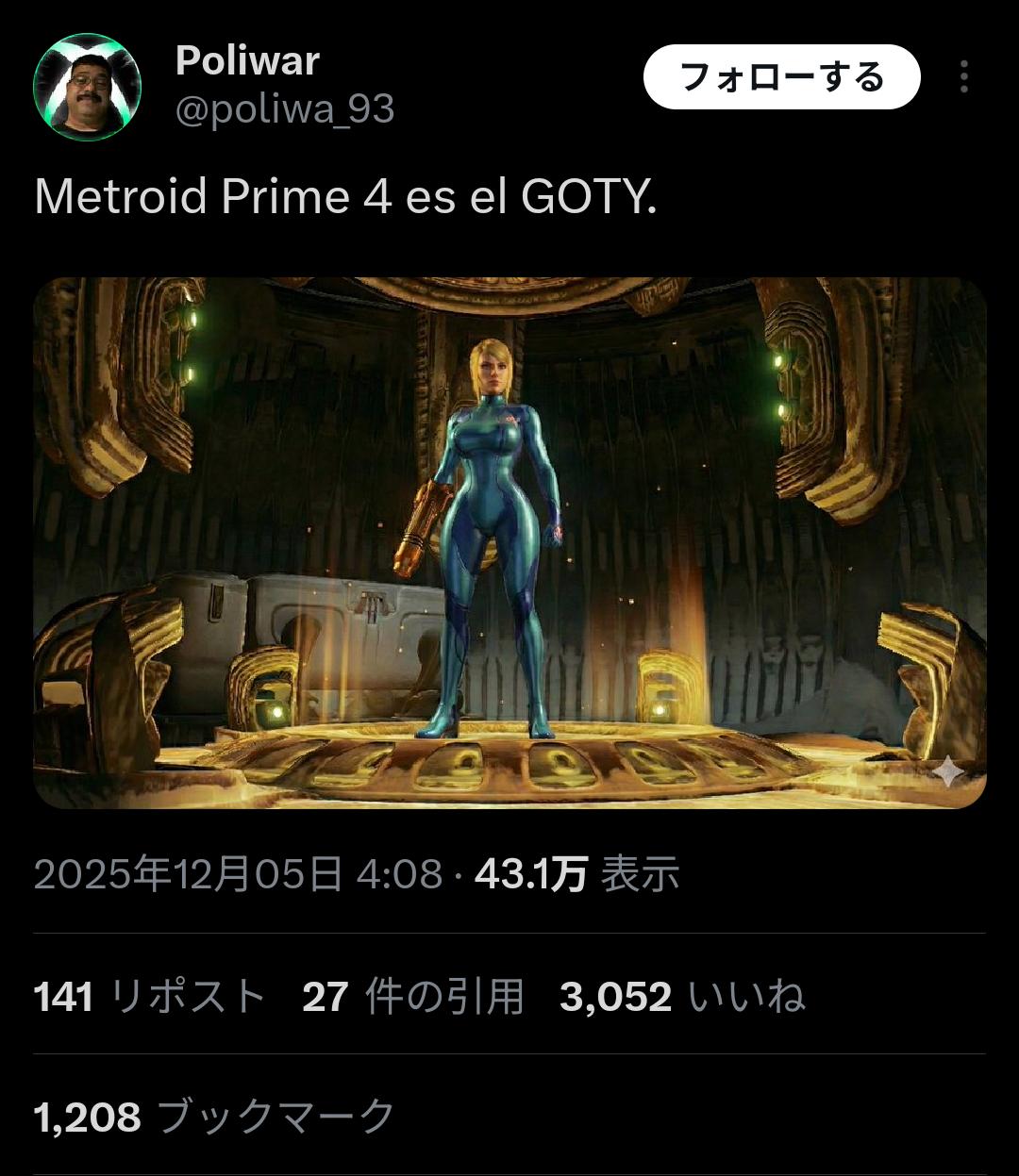Image resolution: width=1019 pixels, height=1176 pixels.
Task: Show the 27 件の引用 quotes
Action: coord(412,996)
